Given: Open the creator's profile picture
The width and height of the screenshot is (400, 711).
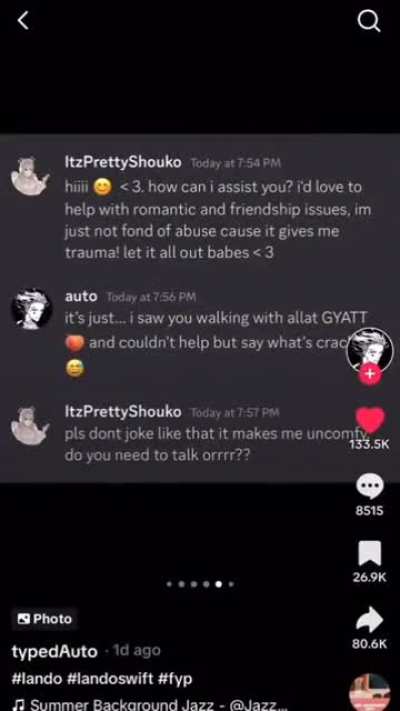Looking at the screenshot, I should pos(370,351).
